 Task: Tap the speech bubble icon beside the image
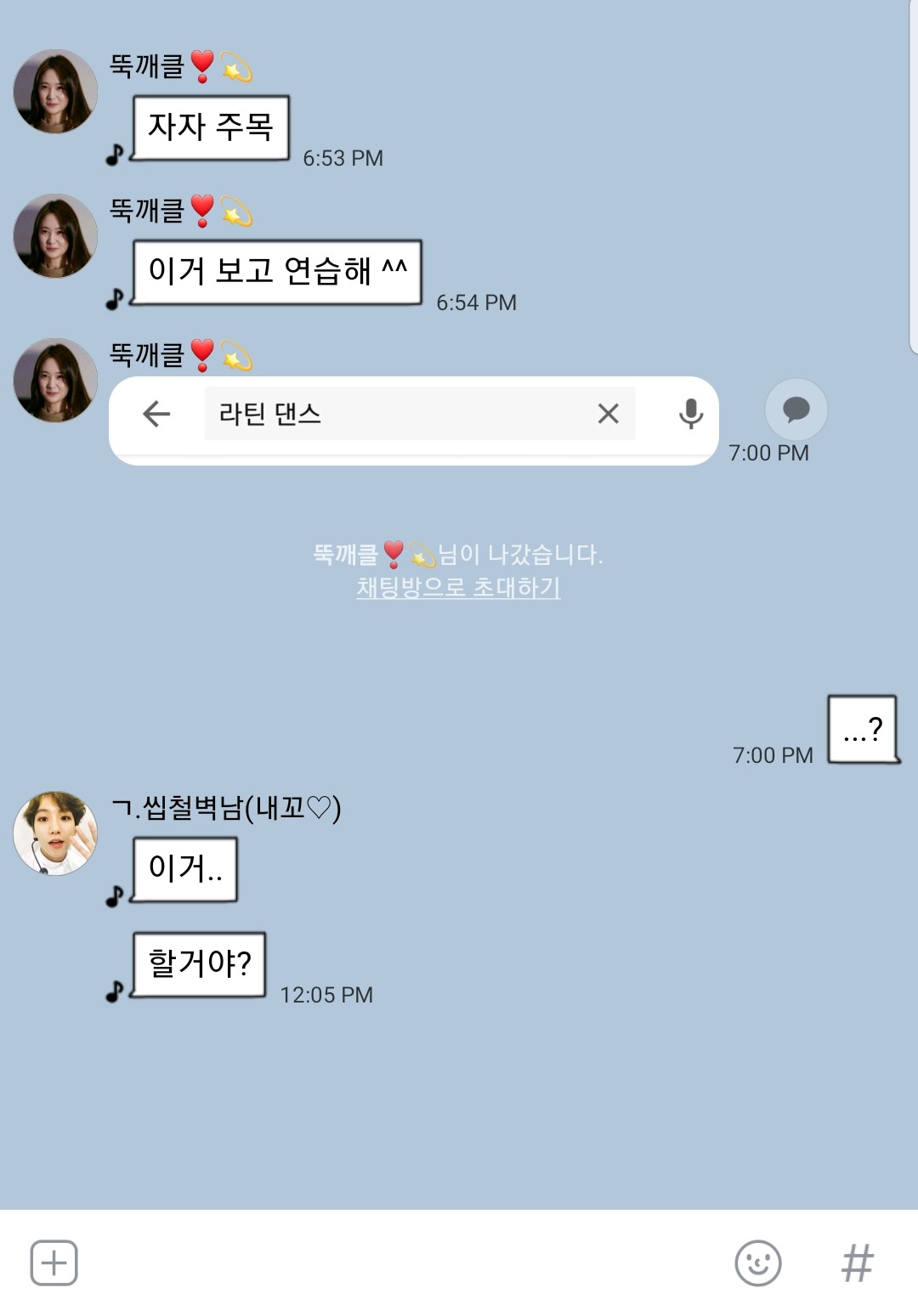796,409
